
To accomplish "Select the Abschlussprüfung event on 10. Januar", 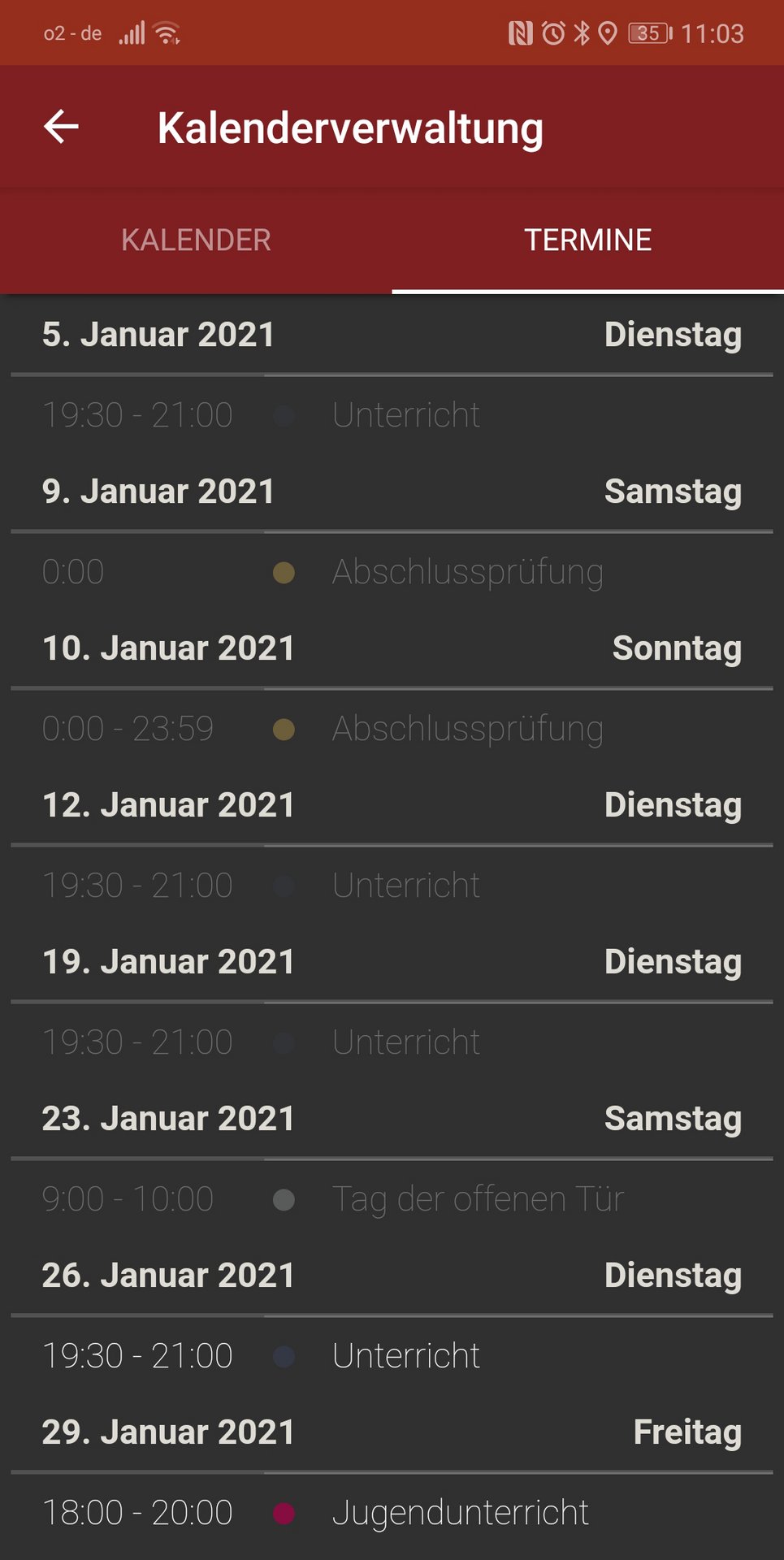I will coord(467,729).
